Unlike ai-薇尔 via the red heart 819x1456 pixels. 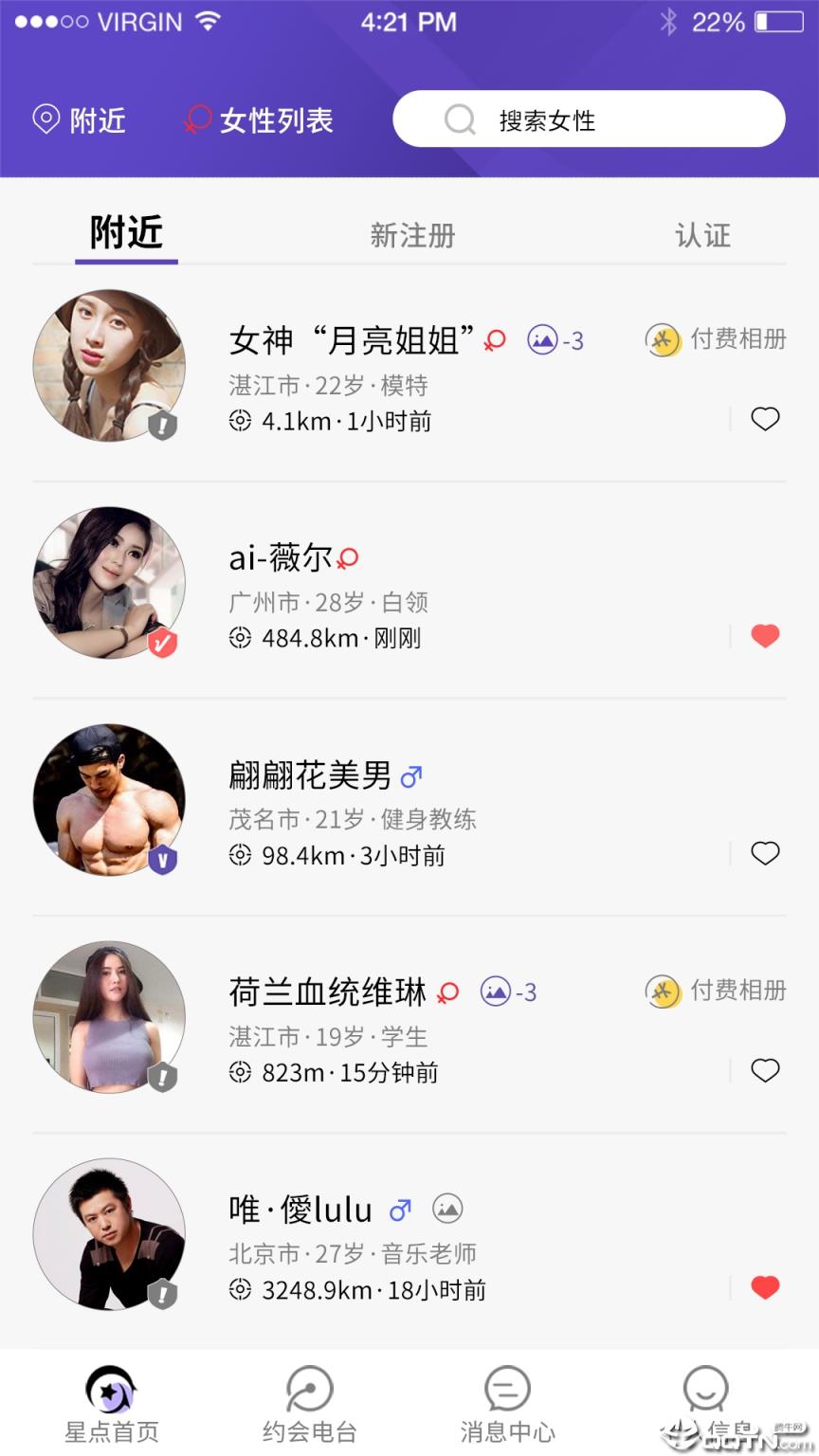click(x=765, y=636)
